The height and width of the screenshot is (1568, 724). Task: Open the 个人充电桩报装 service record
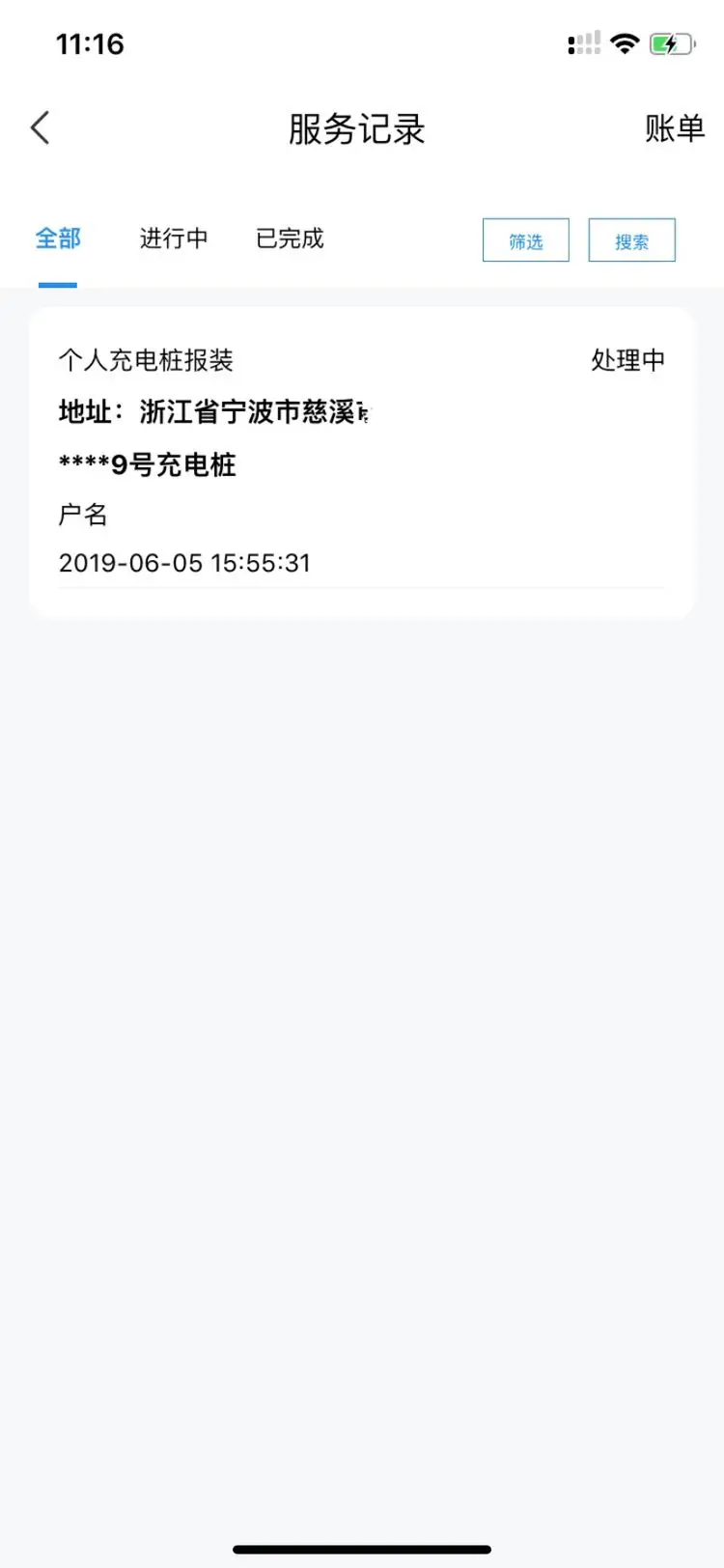click(361, 462)
